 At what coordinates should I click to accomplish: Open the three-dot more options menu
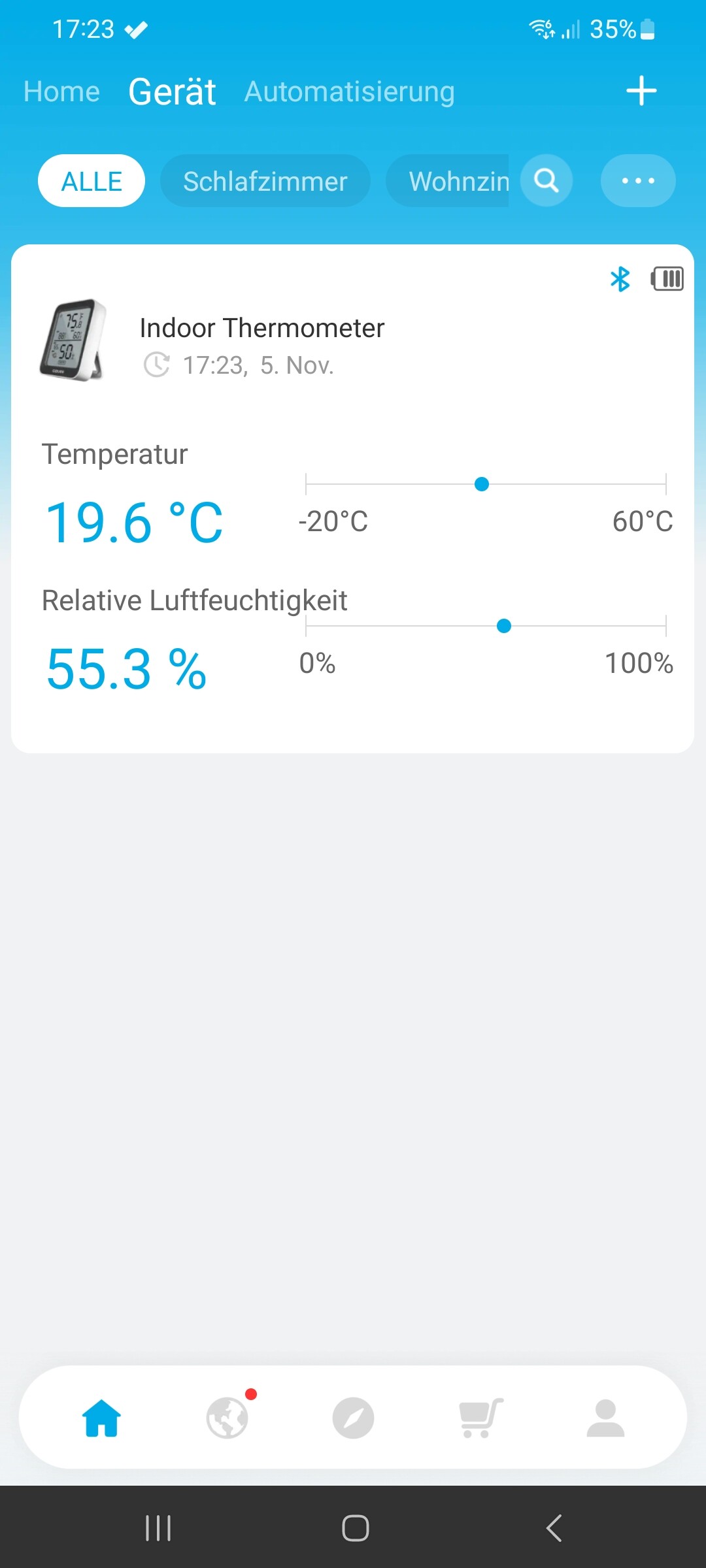[x=638, y=180]
